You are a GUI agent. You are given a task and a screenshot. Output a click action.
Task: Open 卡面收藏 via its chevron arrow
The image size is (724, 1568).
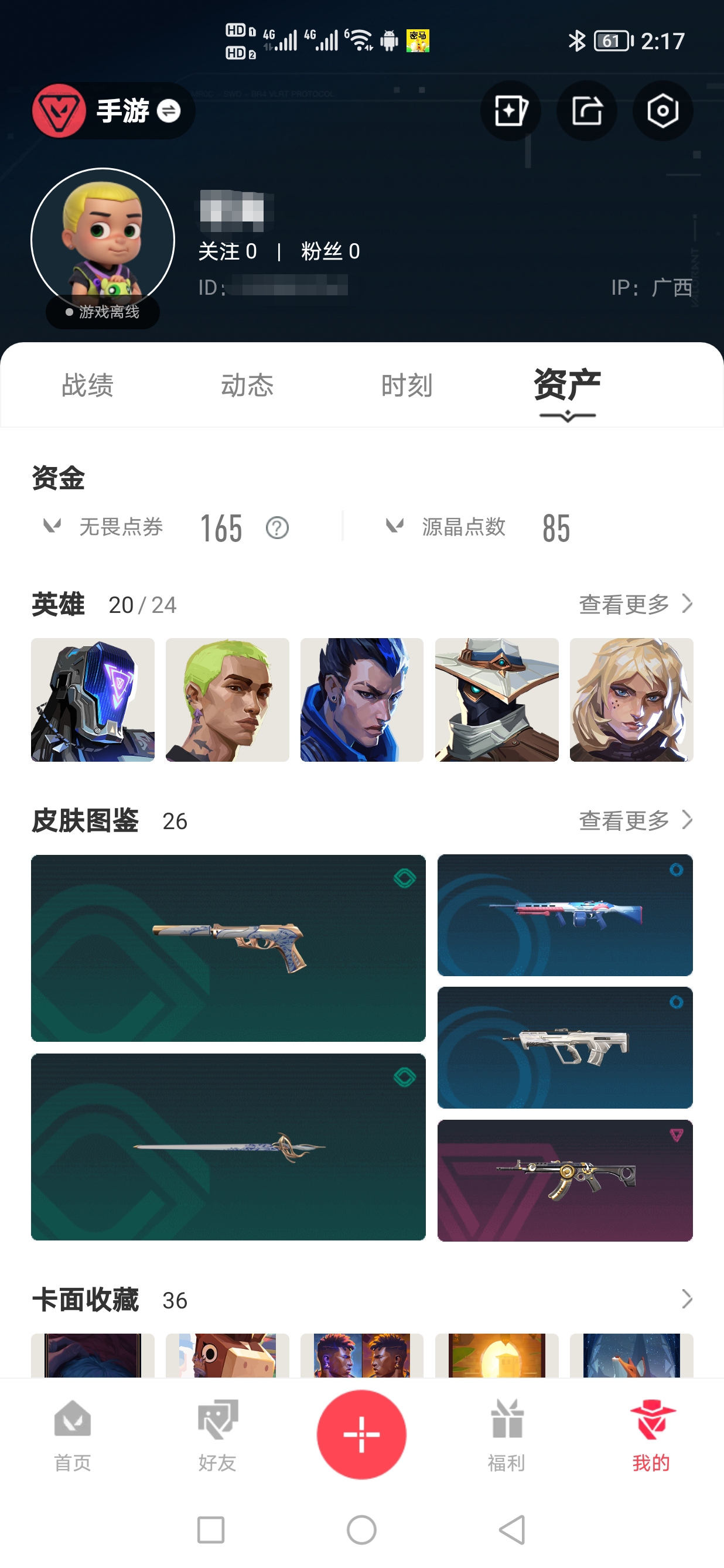coord(687,1300)
